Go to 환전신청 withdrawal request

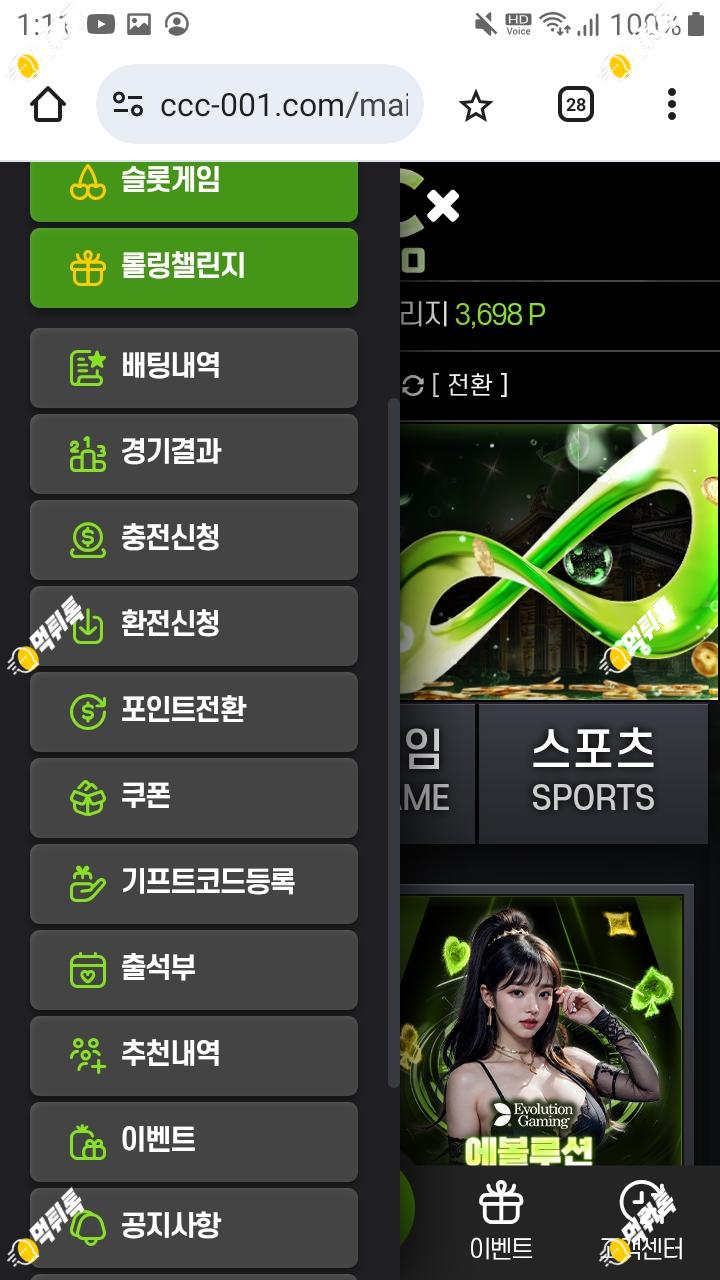pyautogui.click(x=194, y=625)
